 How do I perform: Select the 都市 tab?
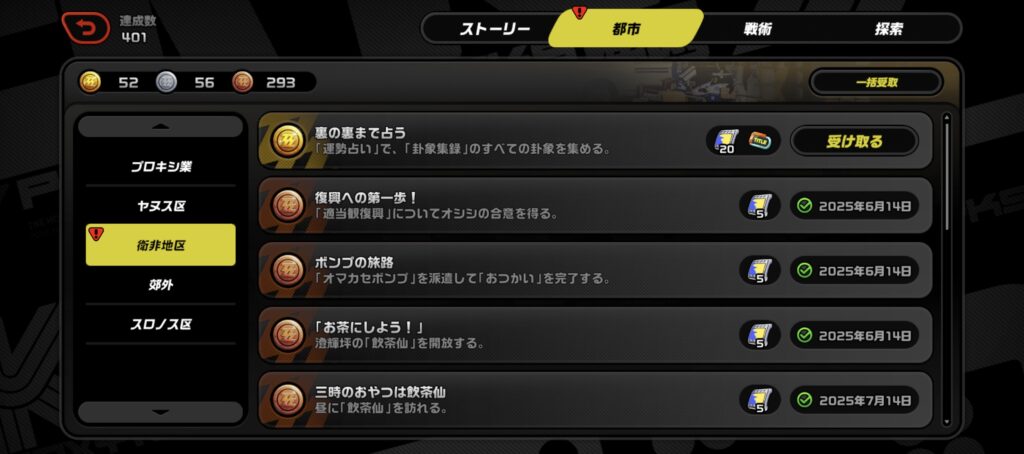[625, 28]
